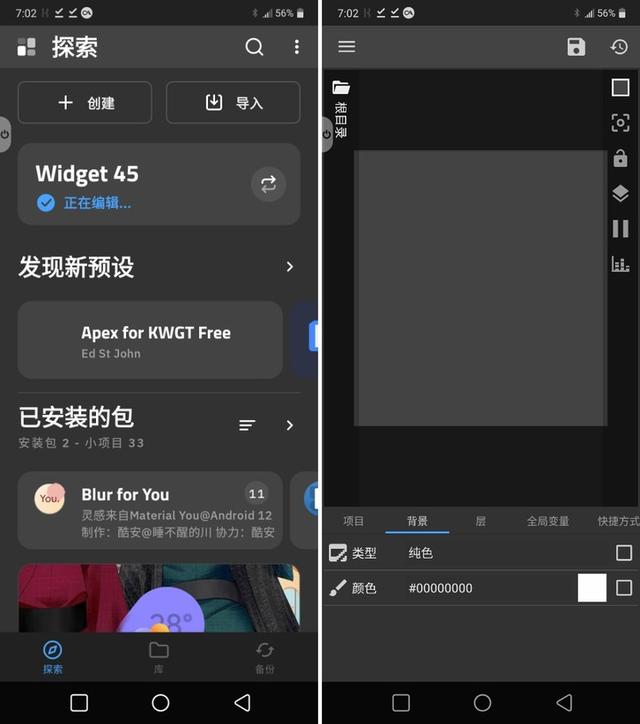Tap the sort icon beside 已安装的包

[x=247, y=425]
